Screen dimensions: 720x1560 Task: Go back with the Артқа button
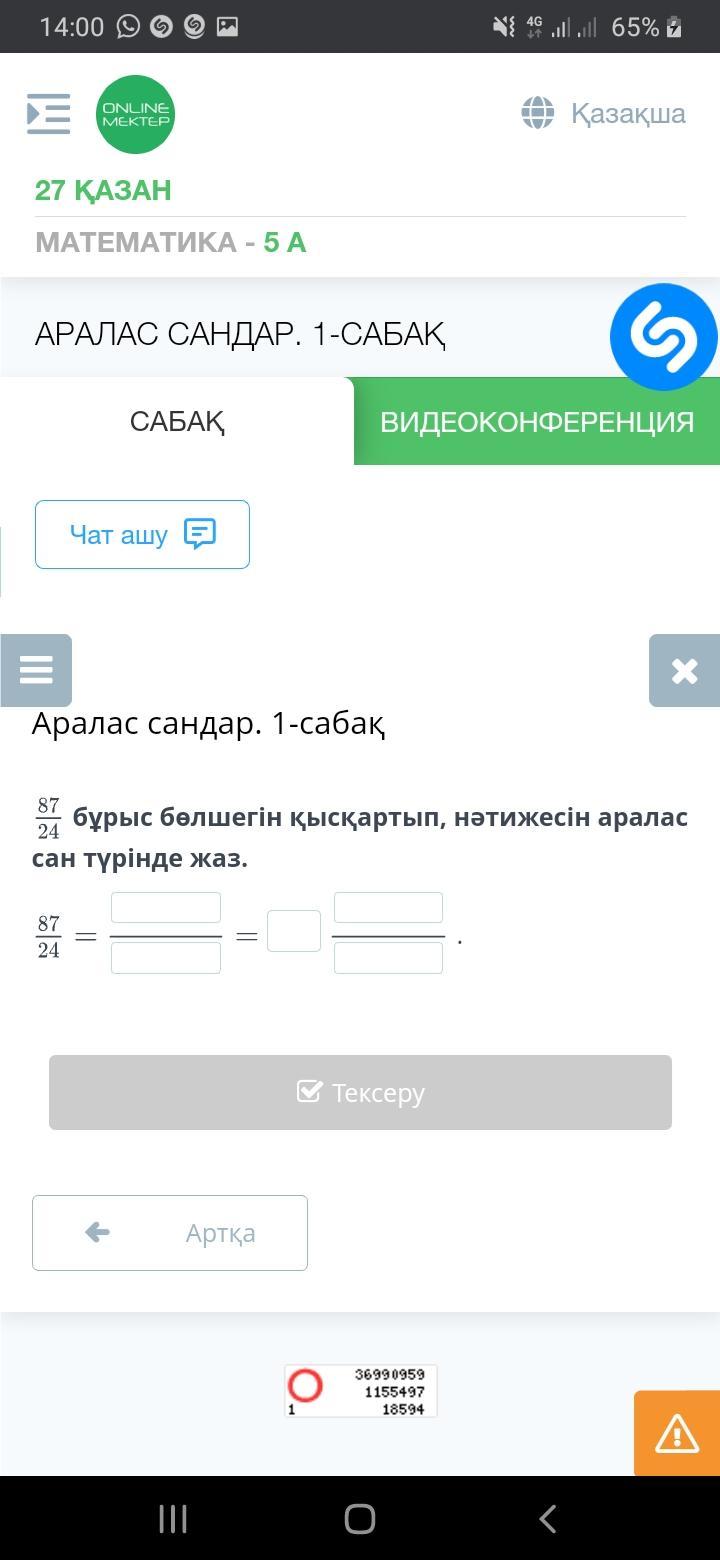pyautogui.click(x=170, y=1233)
